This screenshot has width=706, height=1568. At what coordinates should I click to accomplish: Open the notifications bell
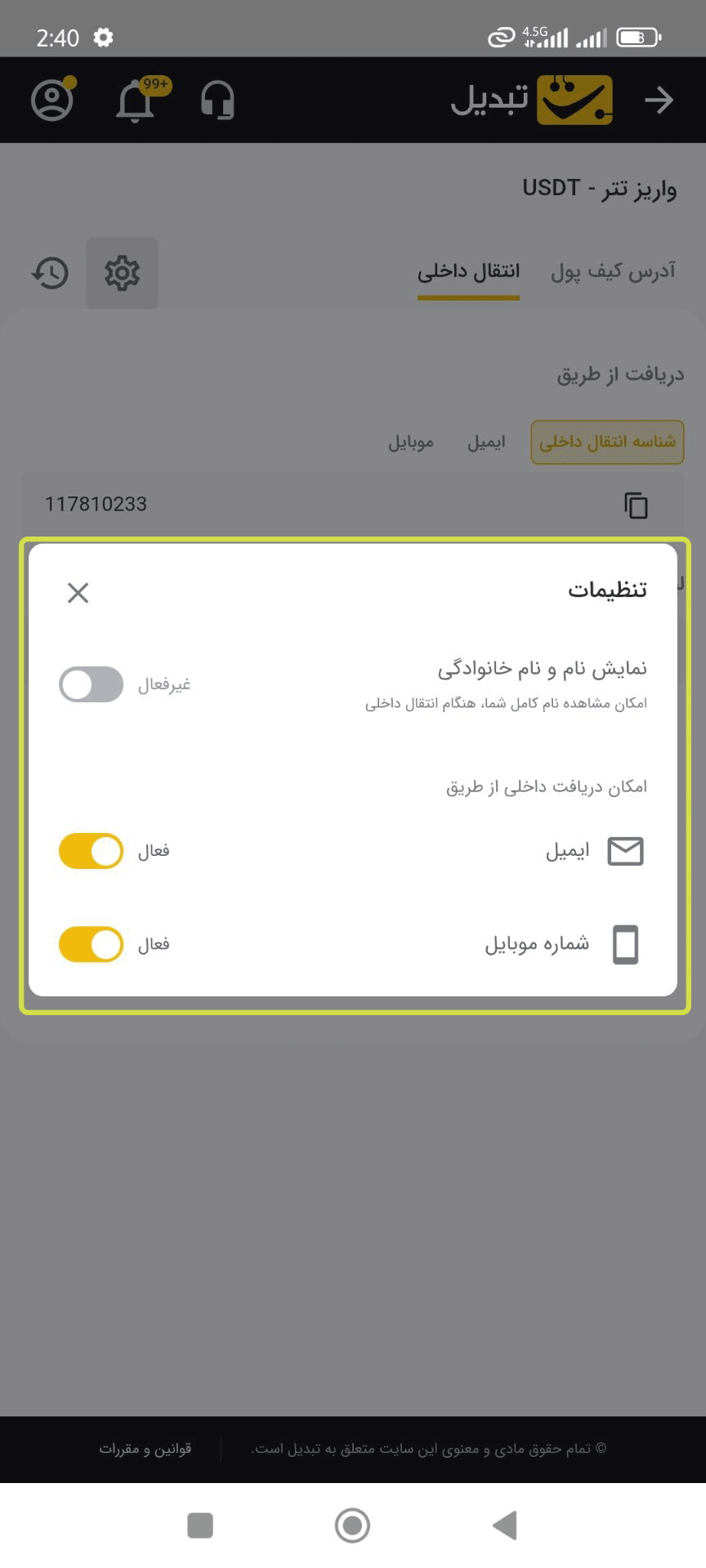136,101
